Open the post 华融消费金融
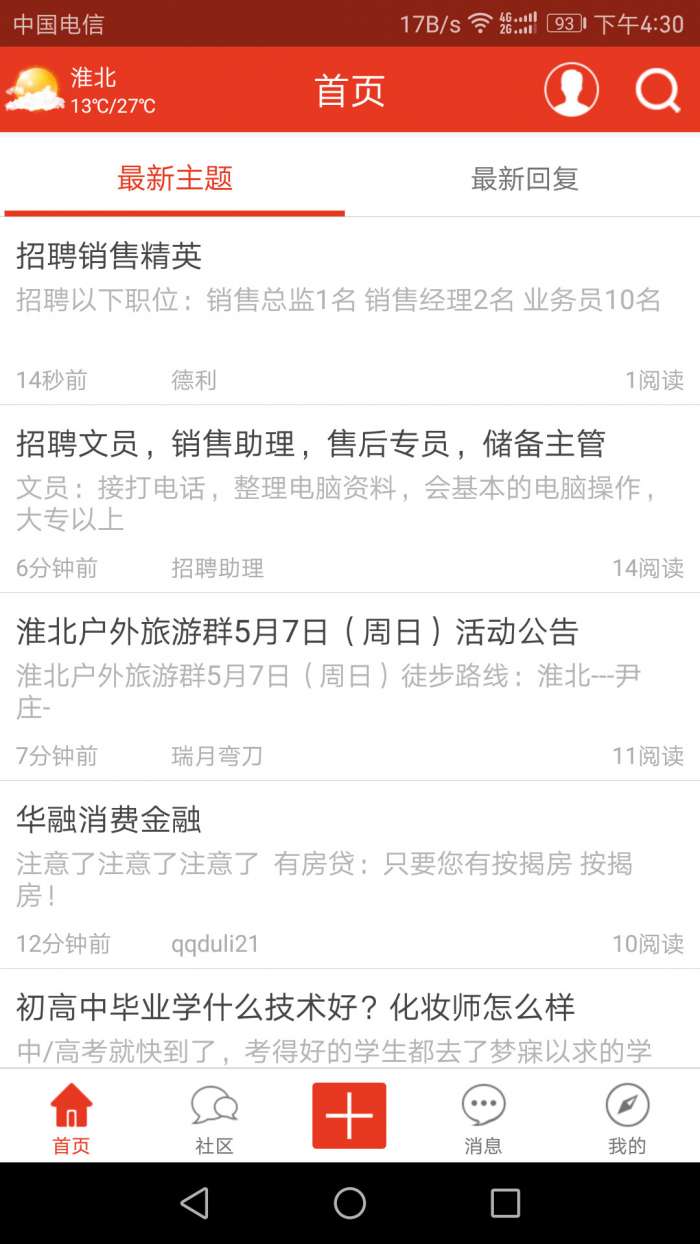 350,874
